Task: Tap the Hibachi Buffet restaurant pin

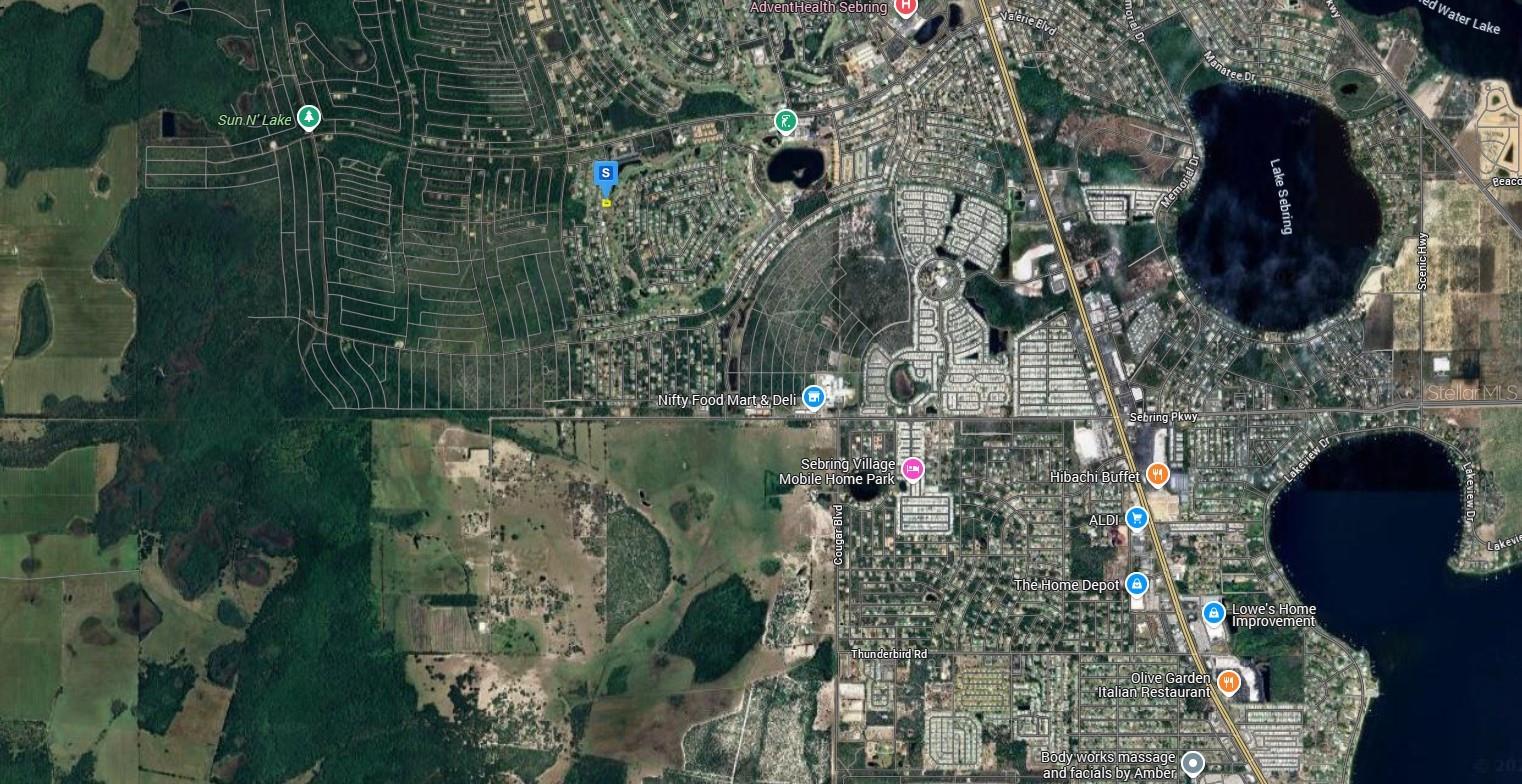Action: [1158, 474]
